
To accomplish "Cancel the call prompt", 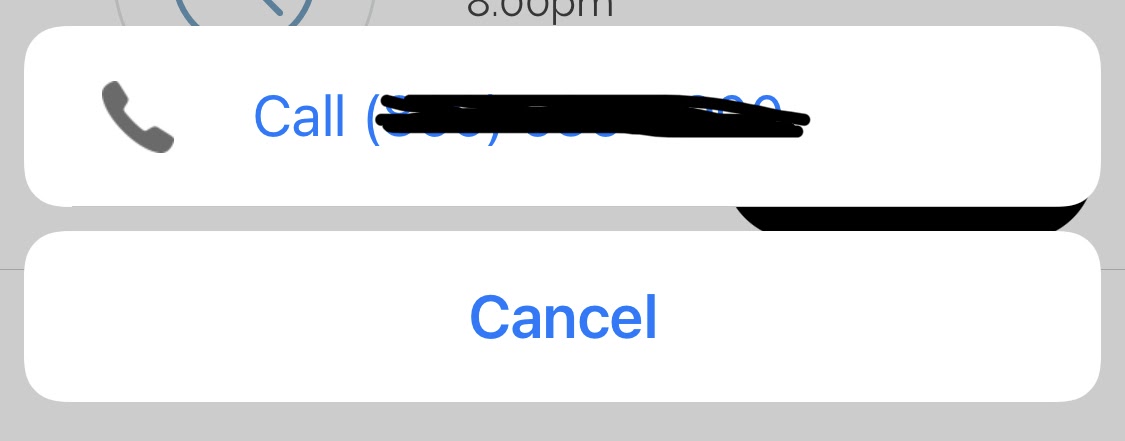I will coord(563,317).
